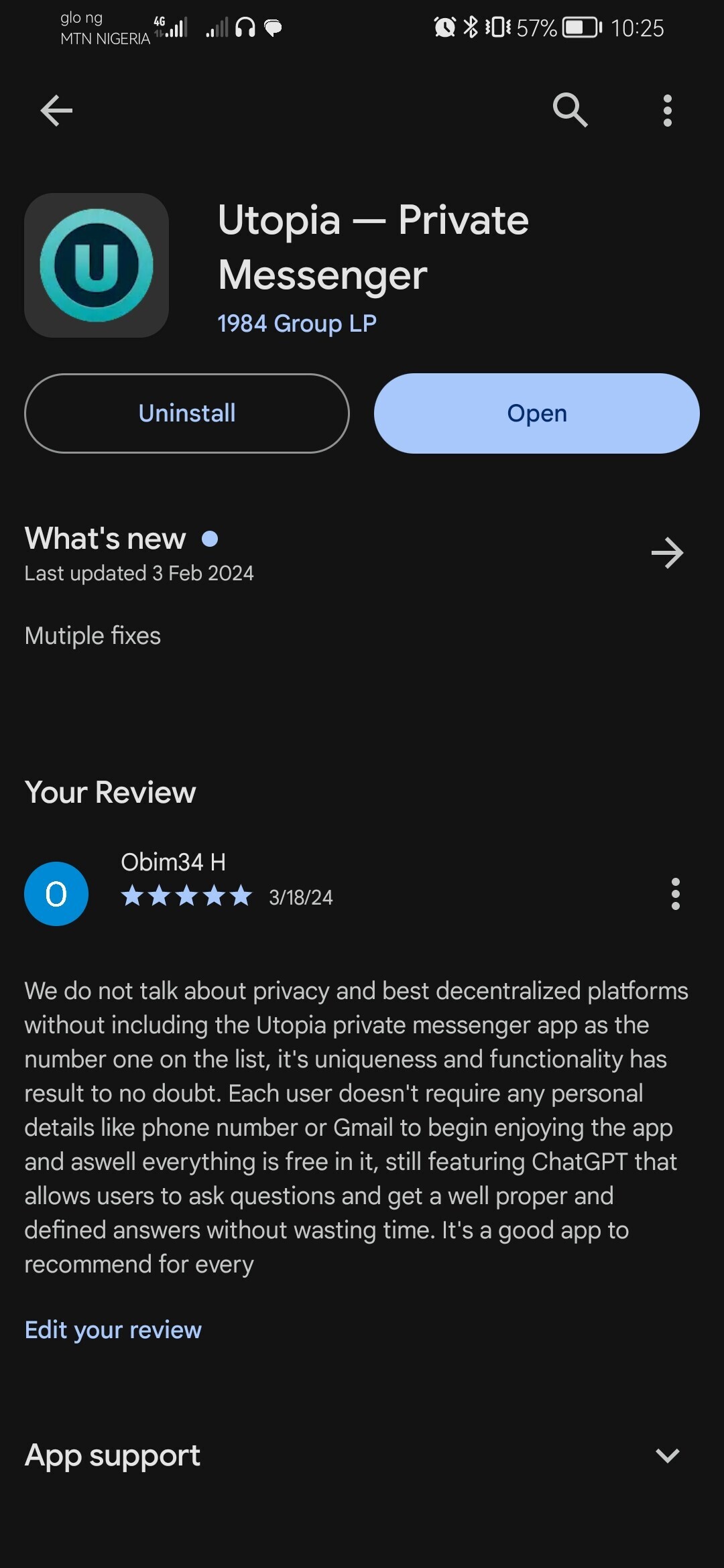Viewport: 724px width, 1568px height.
Task: Open the top-right overflow menu
Action: [x=667, y=111]
